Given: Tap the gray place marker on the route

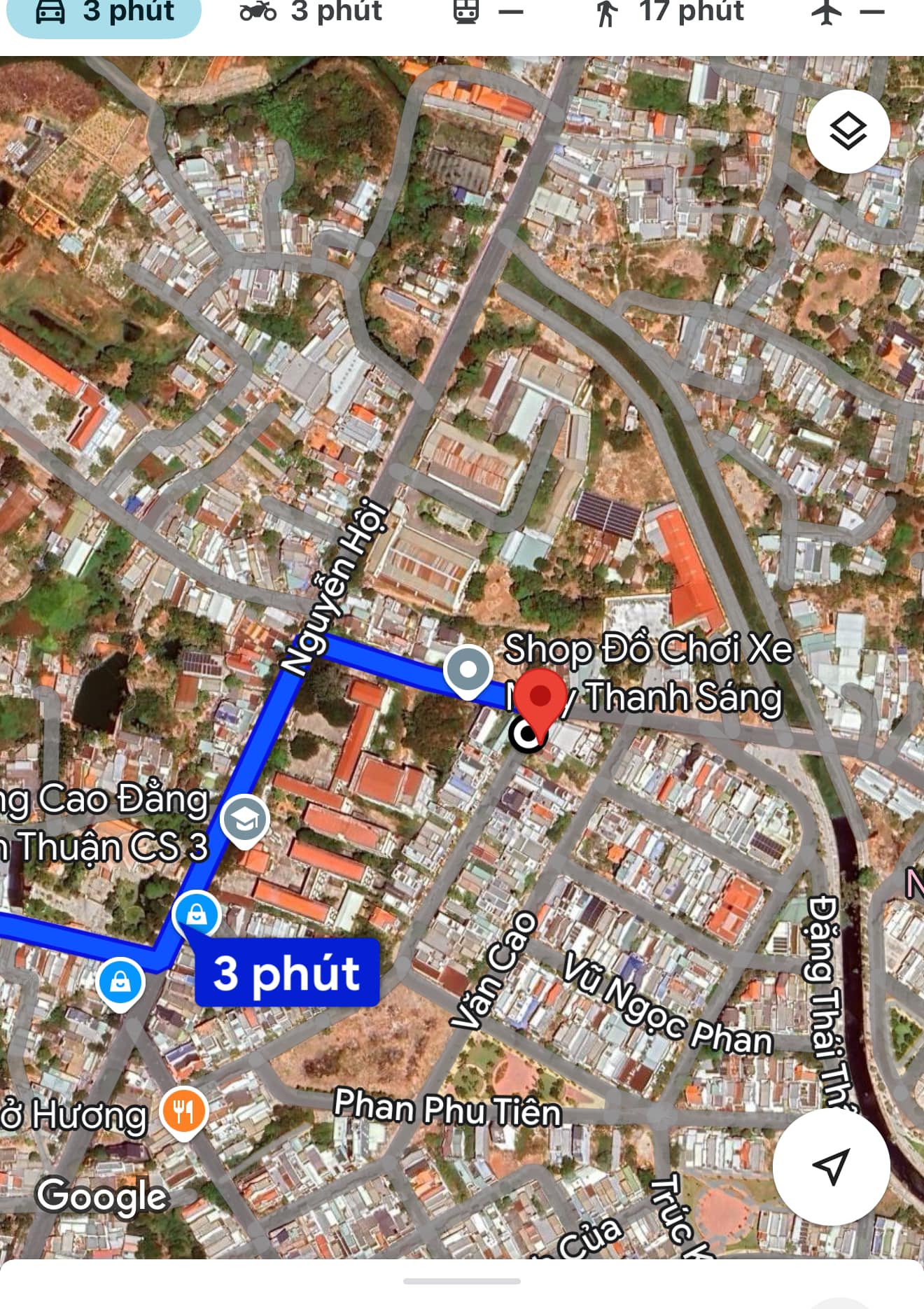Looking at the screenshot, I should (468, 670).
